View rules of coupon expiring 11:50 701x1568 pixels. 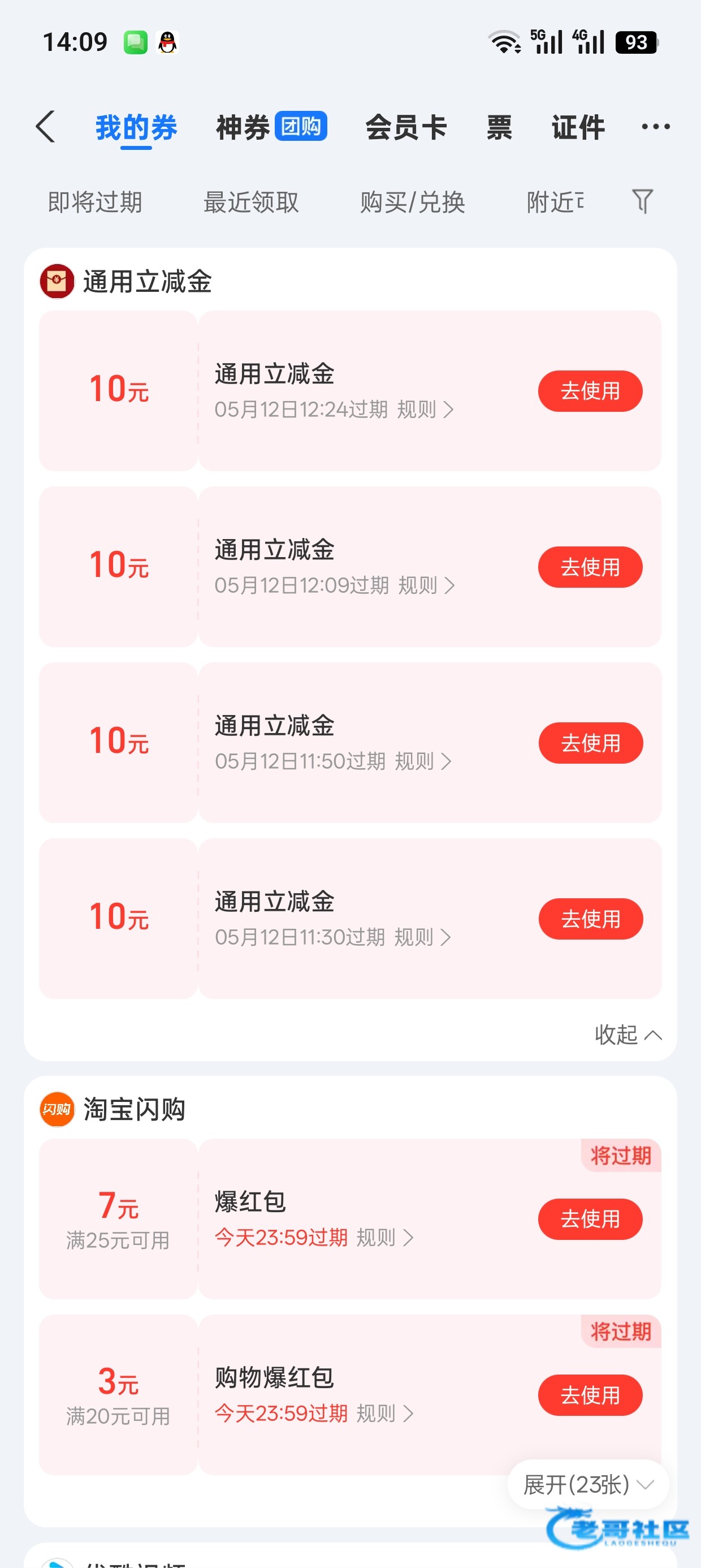(423, 761)
